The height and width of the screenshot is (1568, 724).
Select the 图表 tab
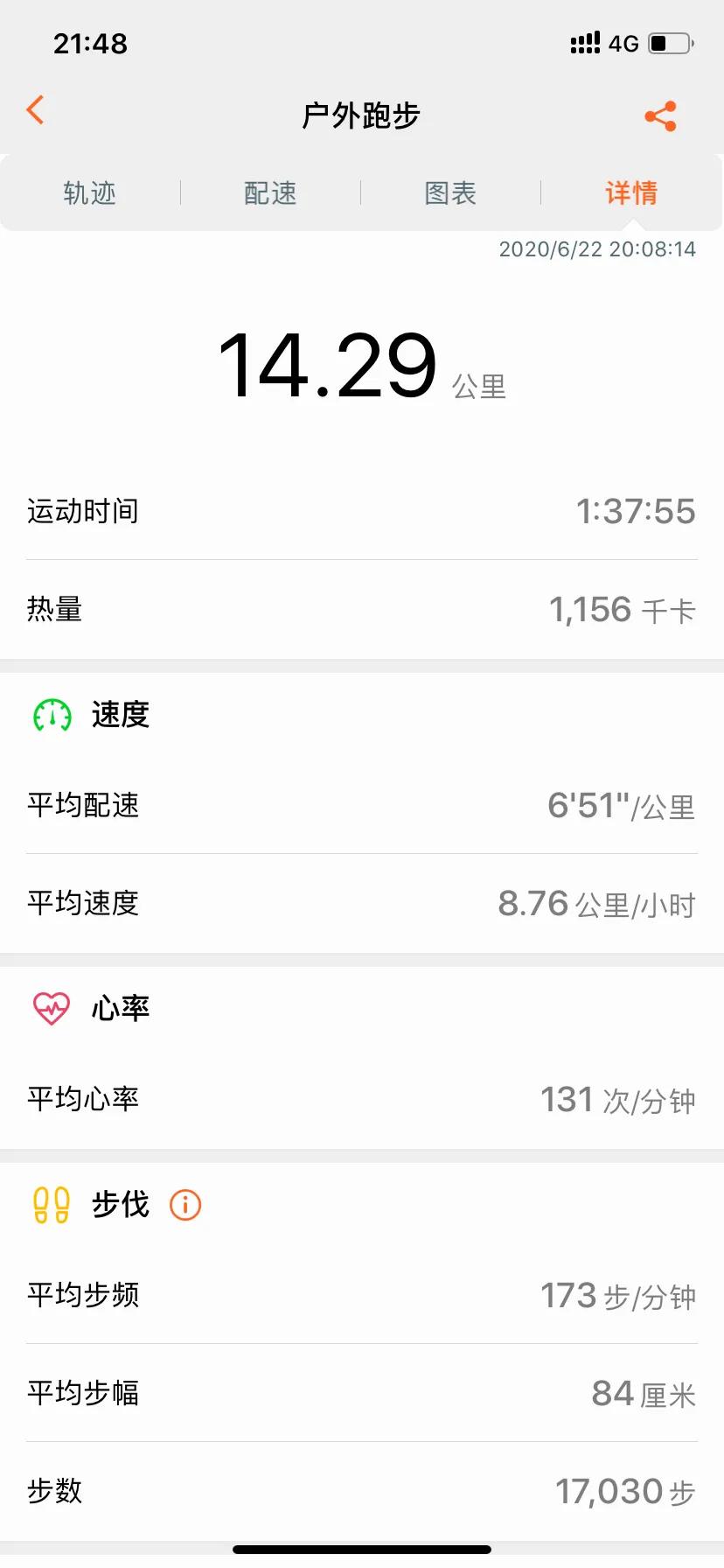click(449, 192)
